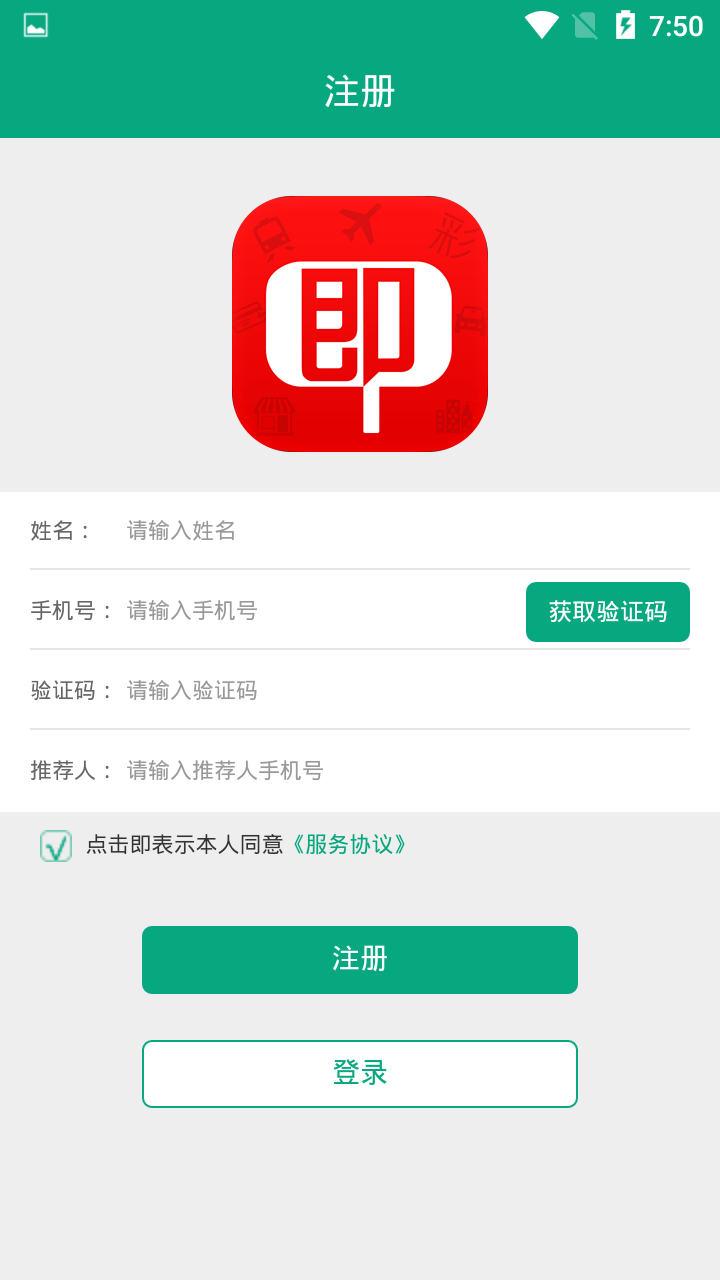Enable the agreement checkbox next to 点击即表示本人同意

tap(57, 845)
